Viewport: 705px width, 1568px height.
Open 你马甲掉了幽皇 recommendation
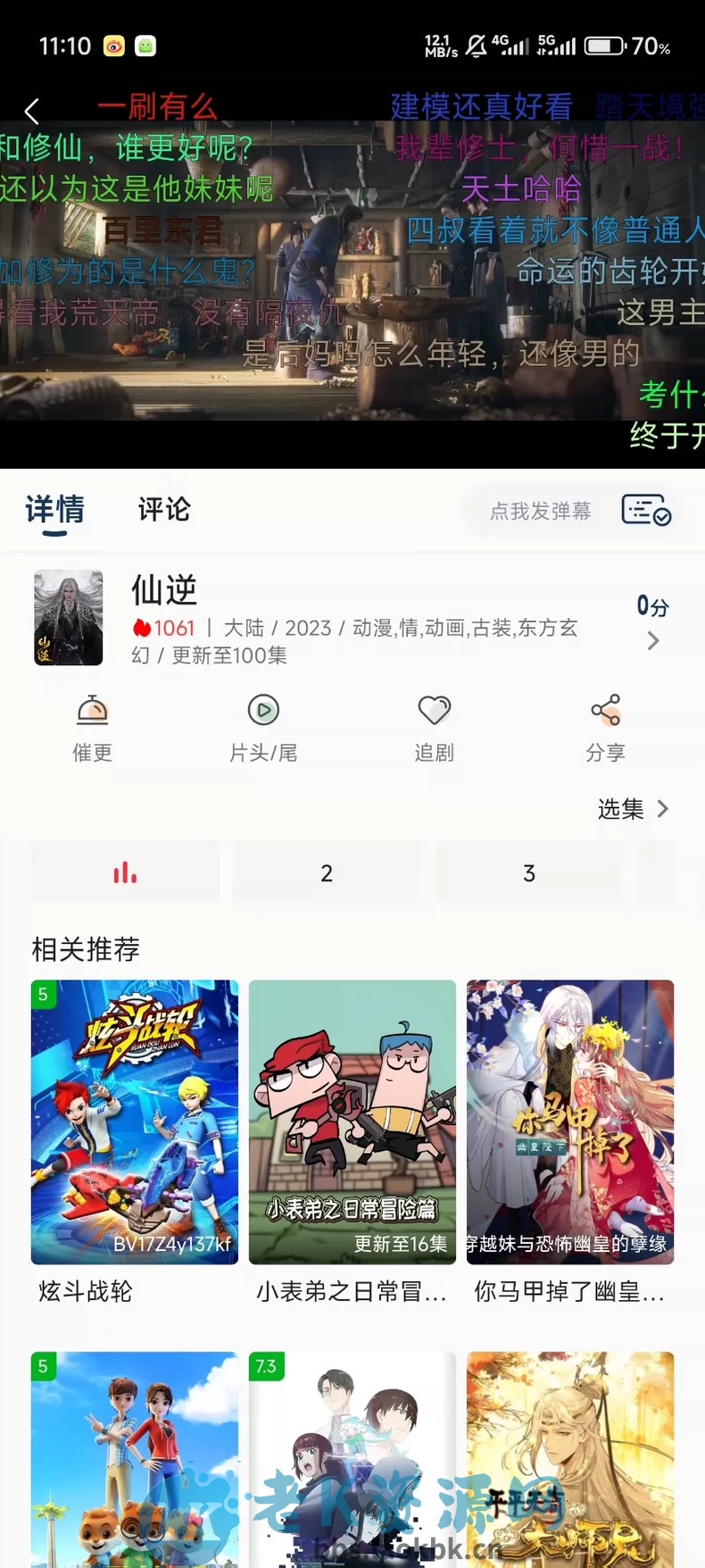569,1122
